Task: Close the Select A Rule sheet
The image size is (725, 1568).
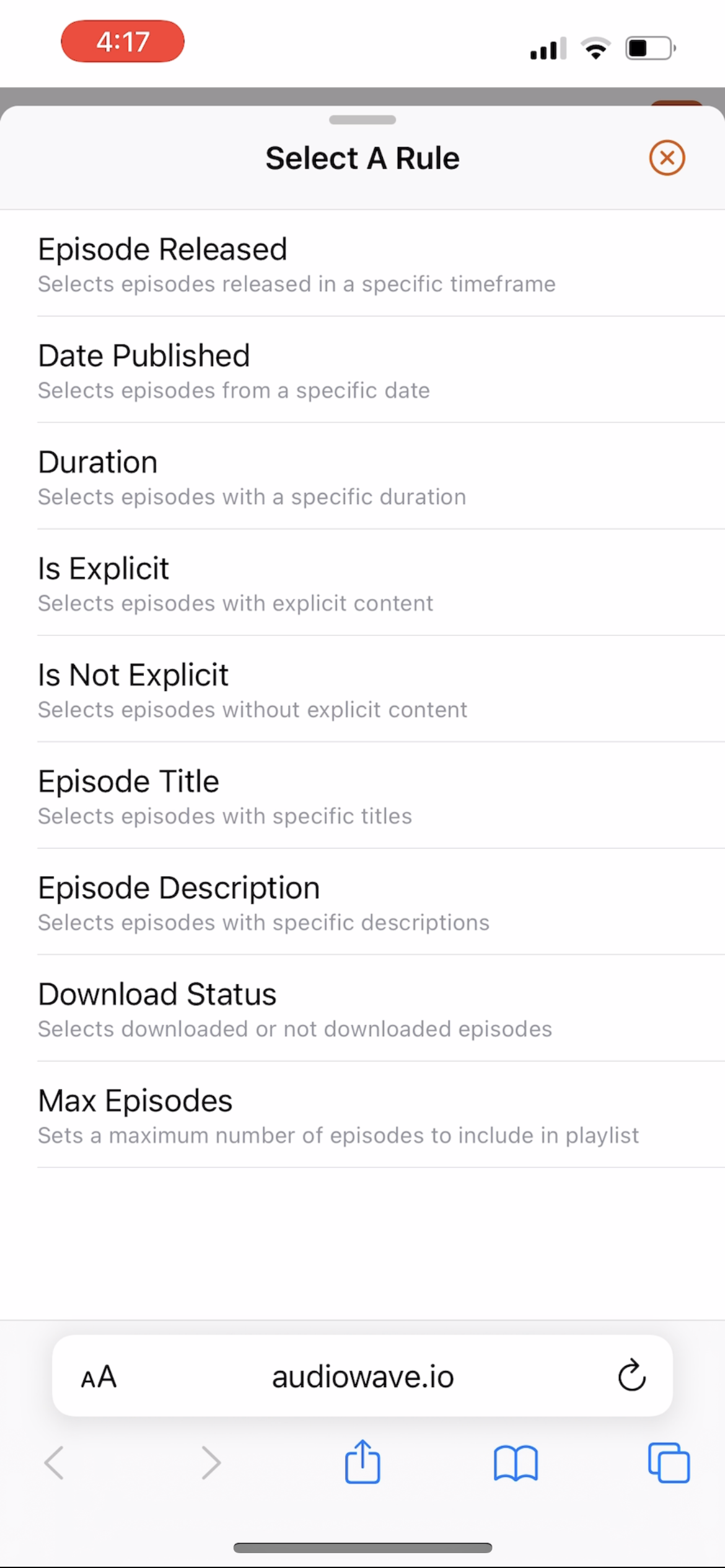Action: 667,158
